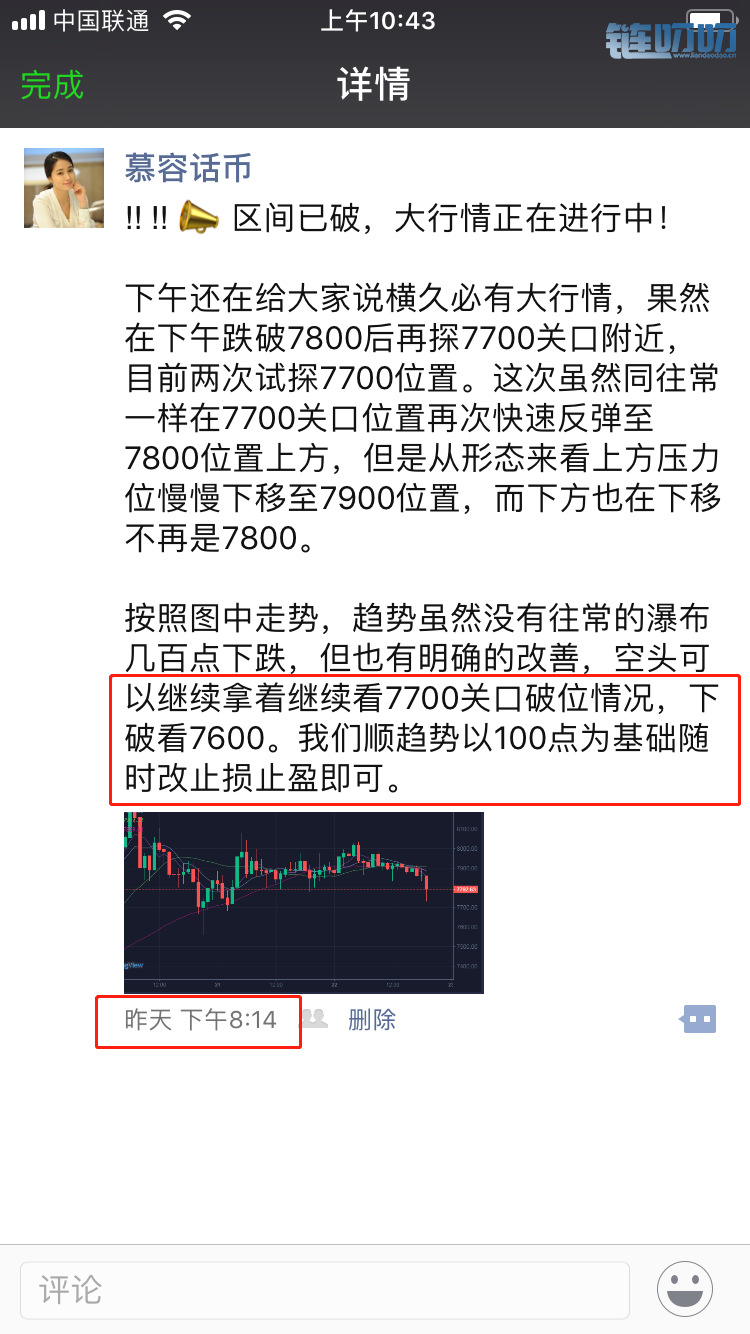Tap the visibility people icon near 删除

[x=315, y=1019]
